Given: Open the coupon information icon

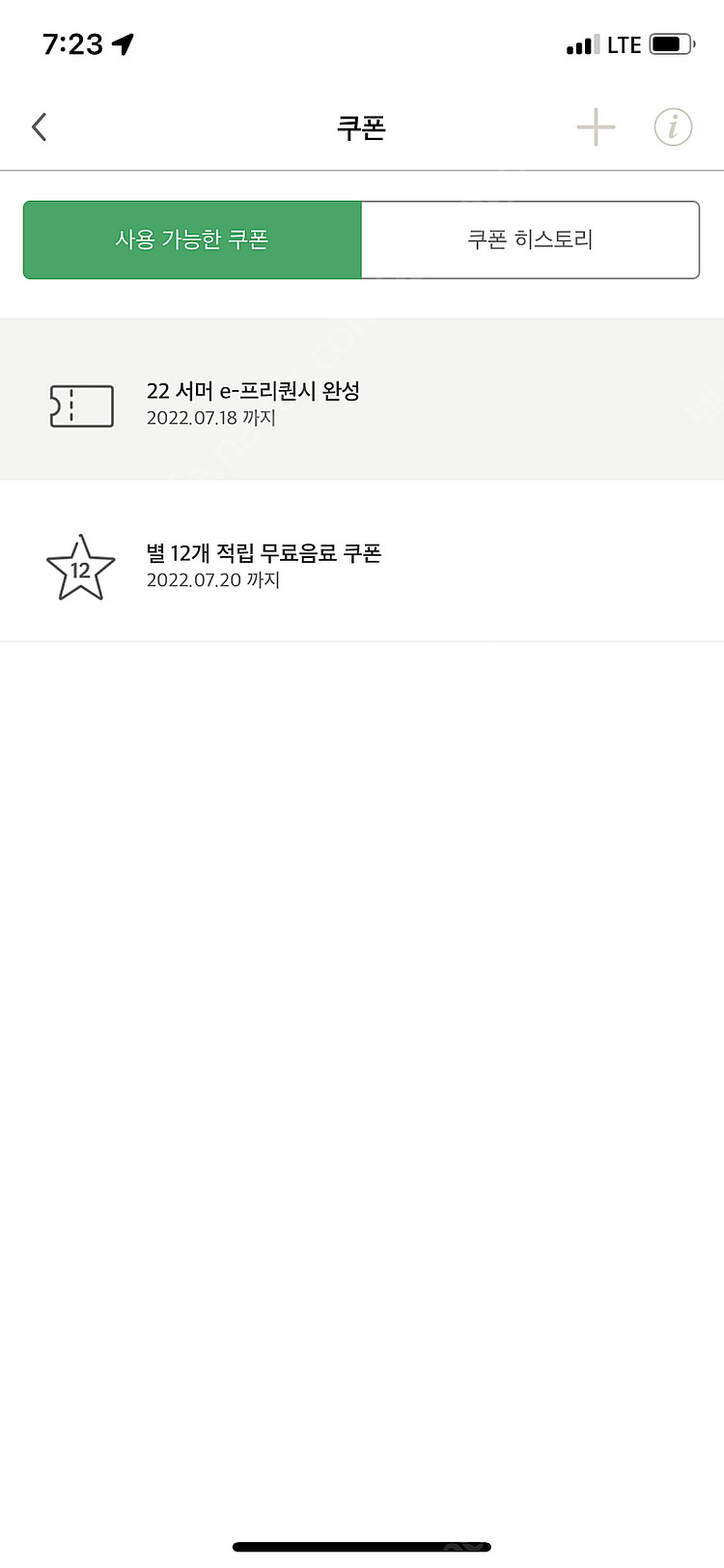Looking at the screenshot, I should click(x=673, y=126).
